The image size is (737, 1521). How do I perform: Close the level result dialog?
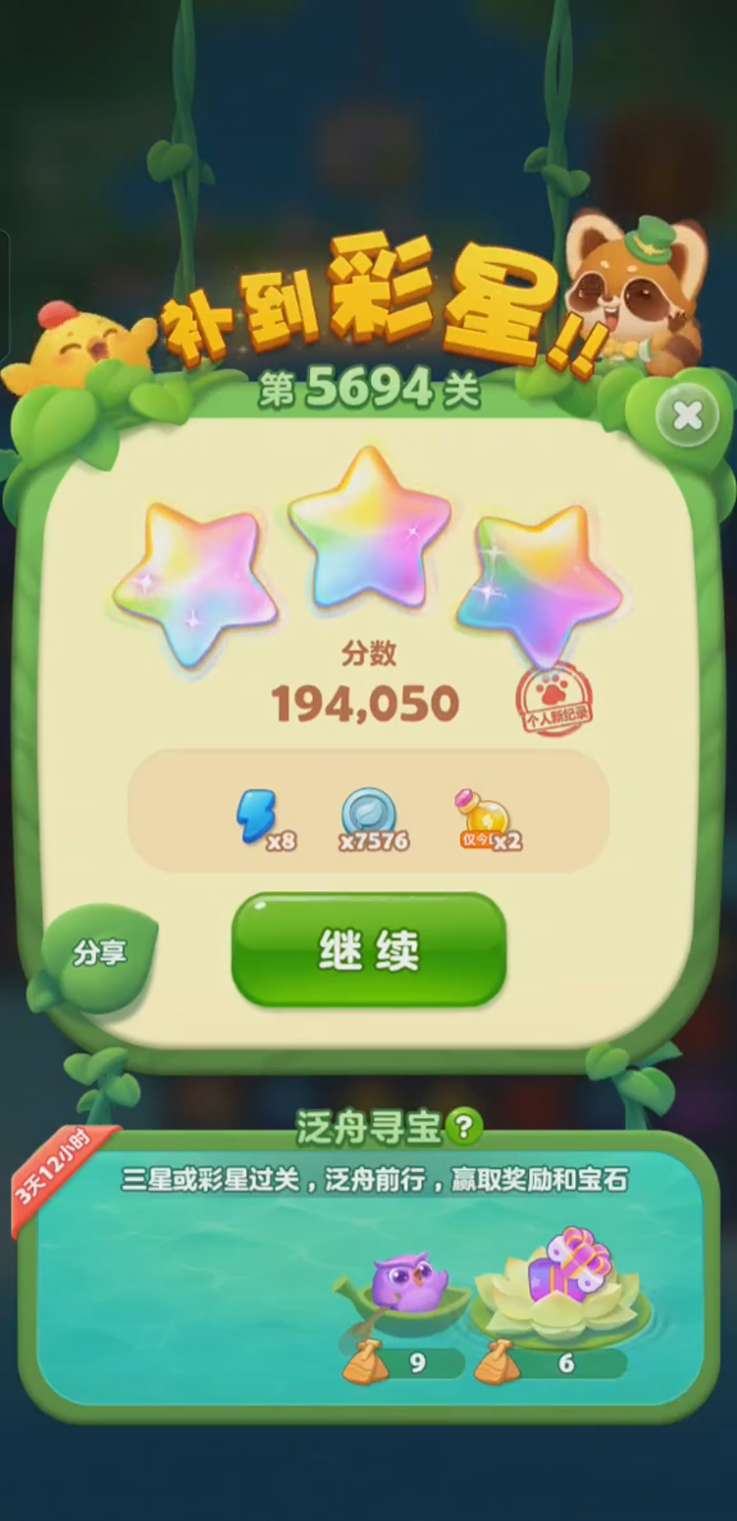pos(687,417)
